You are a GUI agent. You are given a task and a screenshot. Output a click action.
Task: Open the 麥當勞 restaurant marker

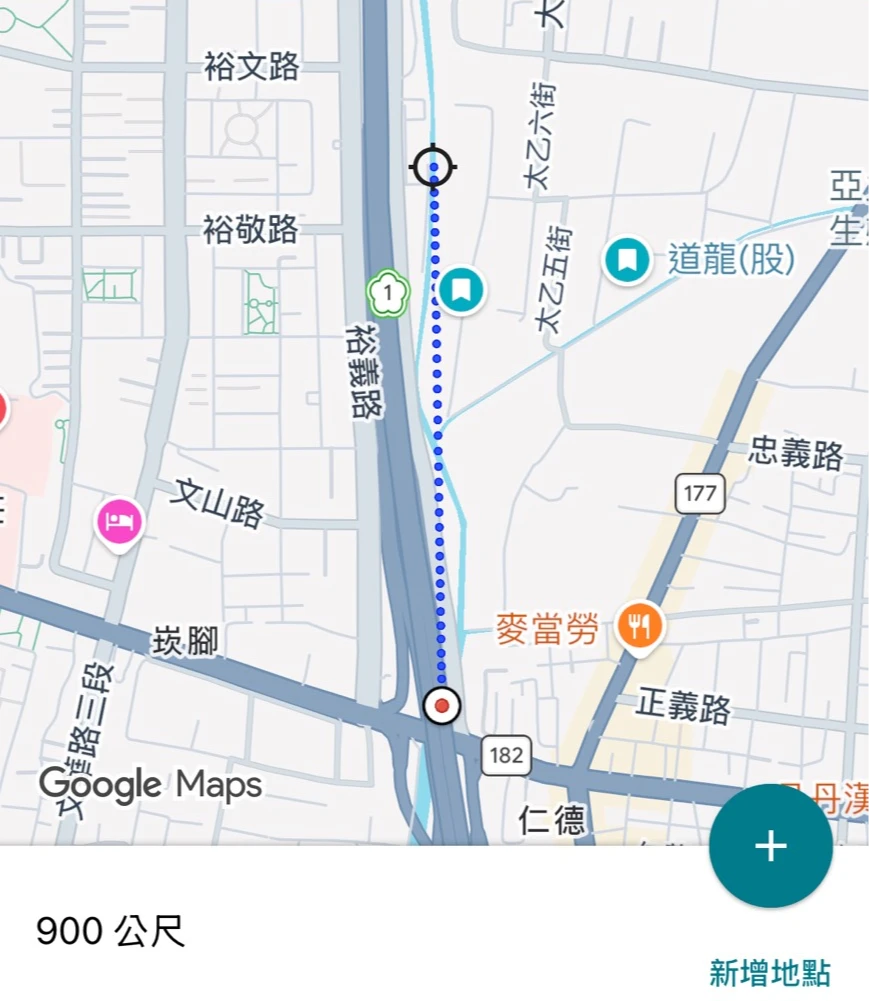[639, 628]
